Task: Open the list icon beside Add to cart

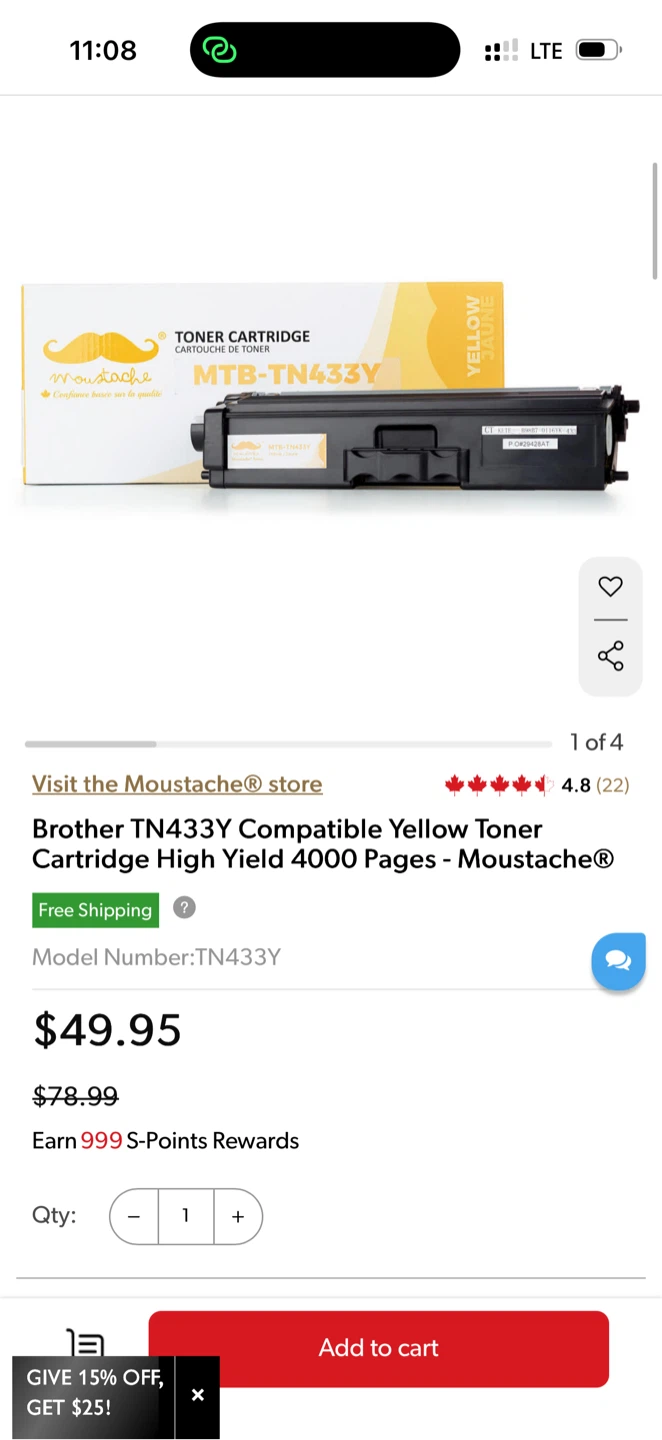Action: [x=85, y=1342]
